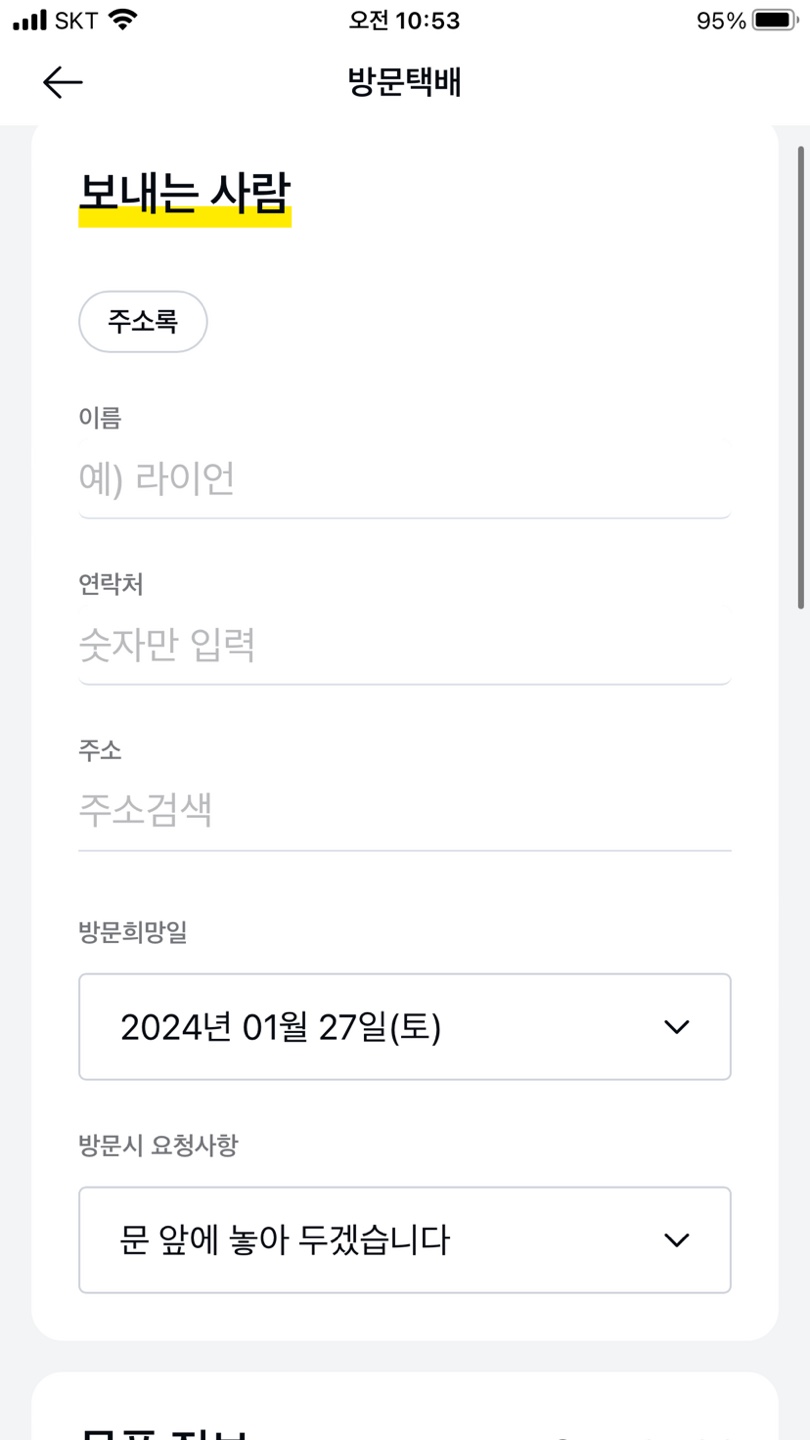Image resolution: width=810 pixels, height=1440 pixels.
Task: Select the 보내는 사람 section header
Action: 184,190
